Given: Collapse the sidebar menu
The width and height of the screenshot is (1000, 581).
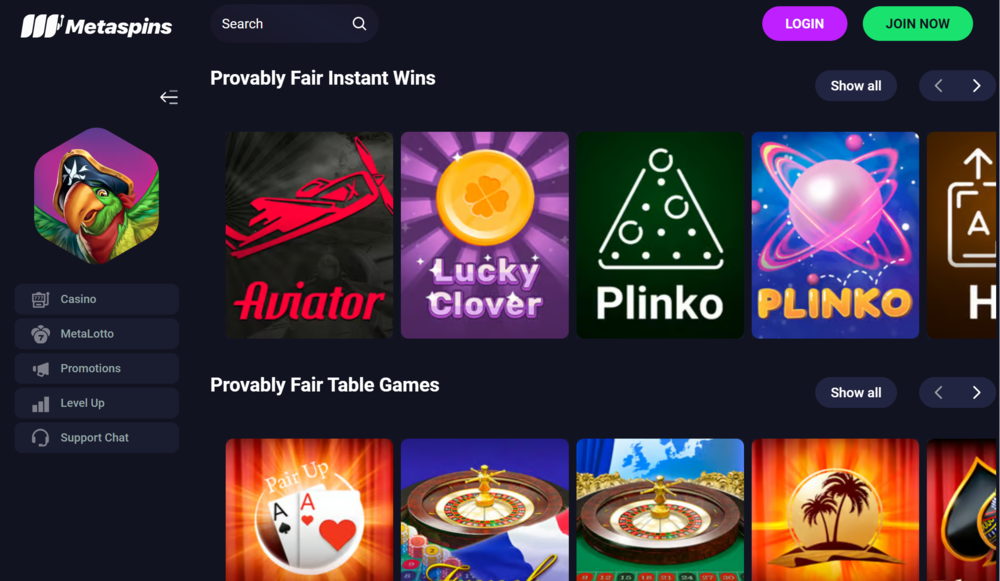Looking at the screenshot, I should point(169,97).
